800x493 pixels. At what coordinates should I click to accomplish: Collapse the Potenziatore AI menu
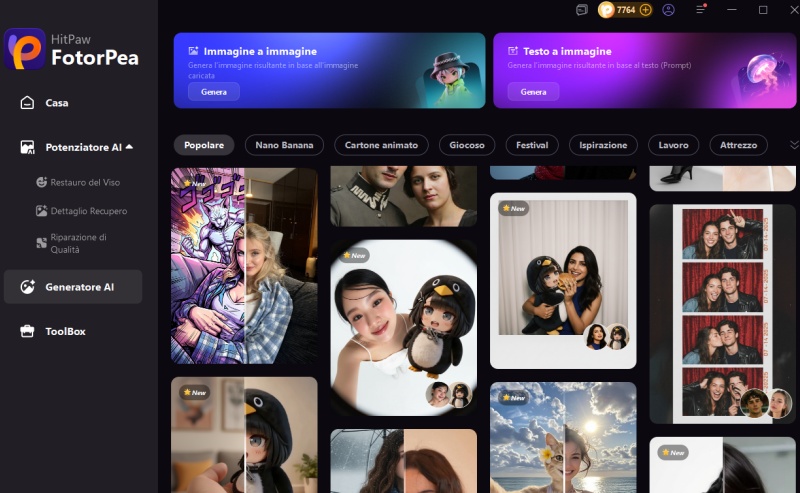point(129,147)
